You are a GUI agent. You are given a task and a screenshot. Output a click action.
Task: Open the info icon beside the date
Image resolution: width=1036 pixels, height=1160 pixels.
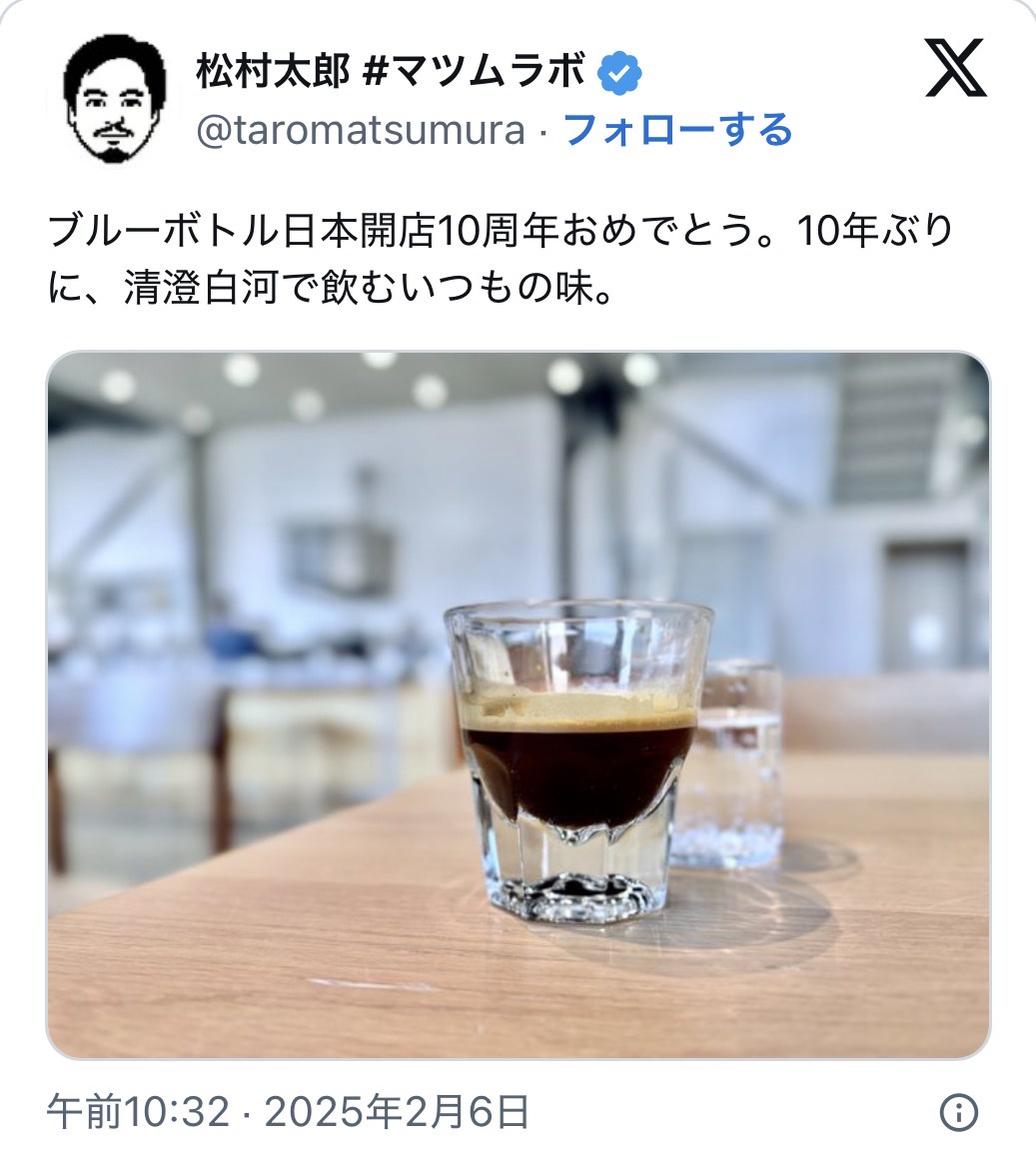pyautogui.click(x=958, y=1112)
